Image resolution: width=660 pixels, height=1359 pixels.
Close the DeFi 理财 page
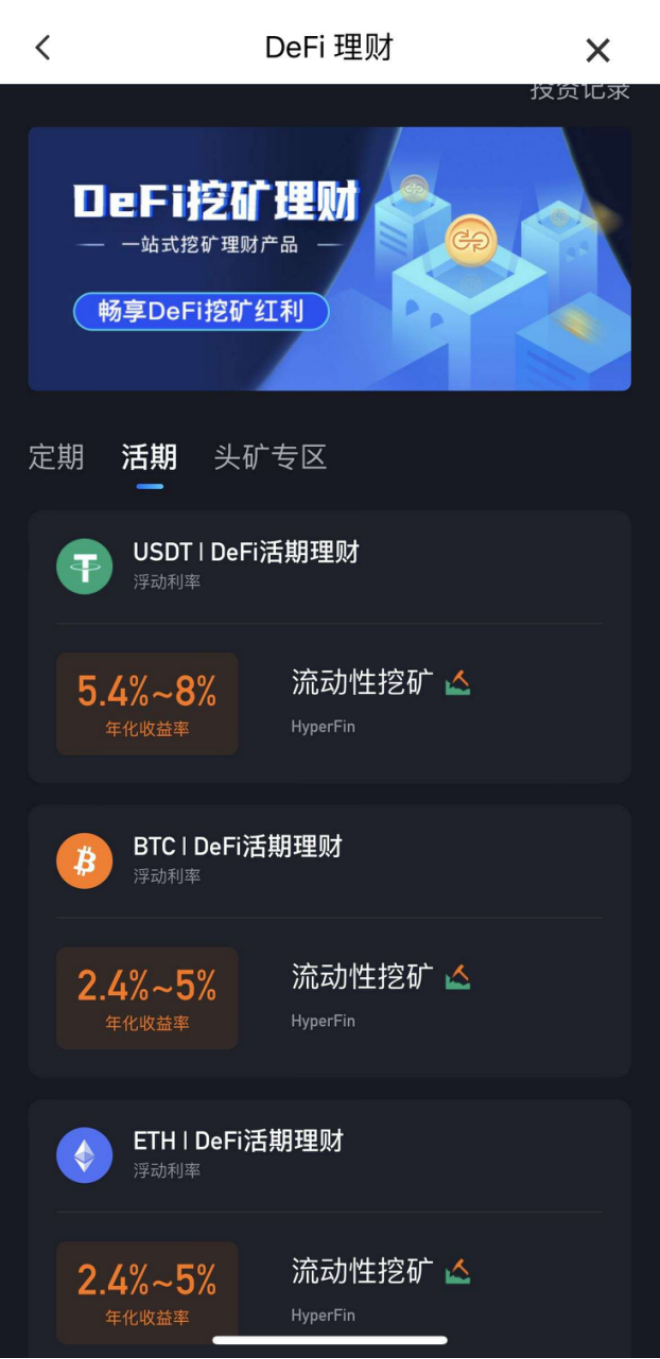[597, 50]
